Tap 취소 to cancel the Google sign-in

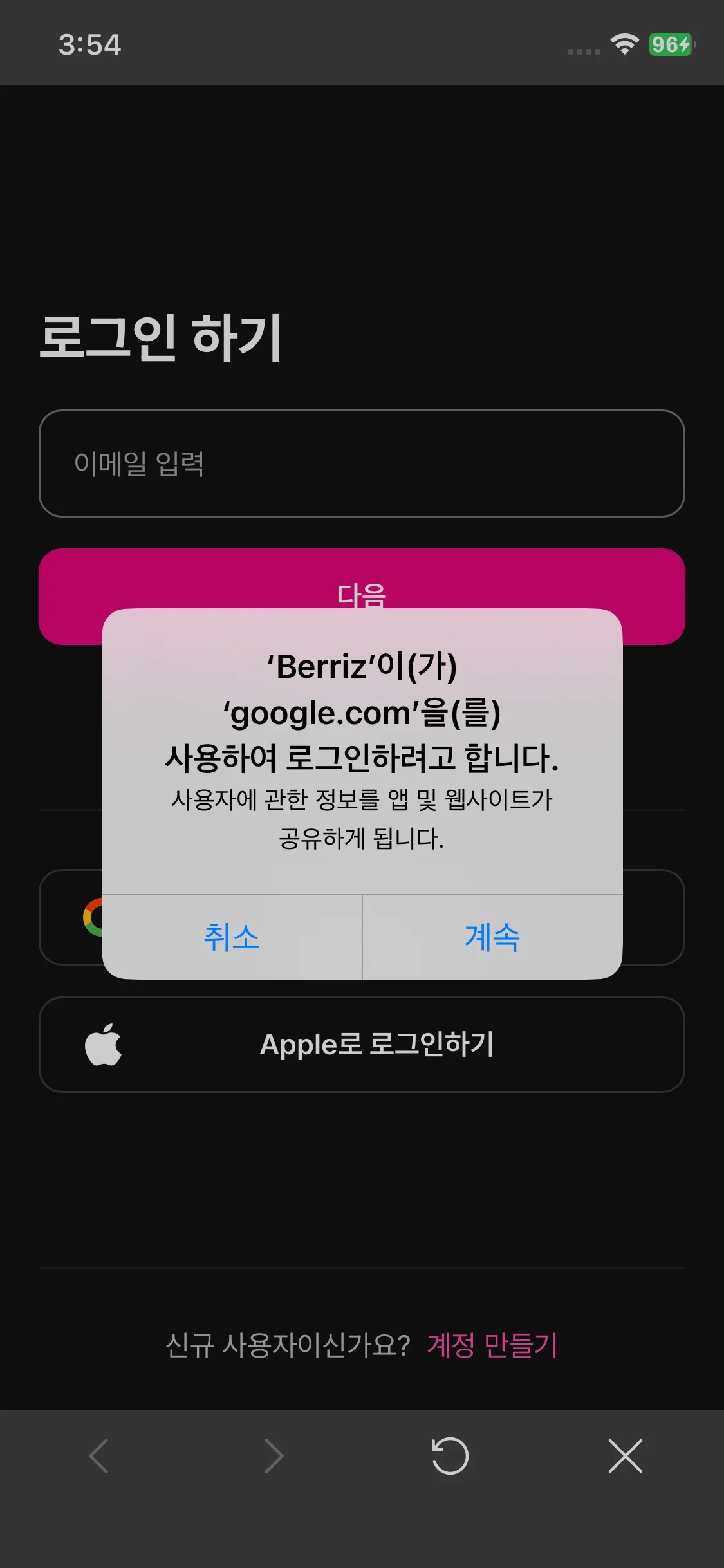pos(232,937)
